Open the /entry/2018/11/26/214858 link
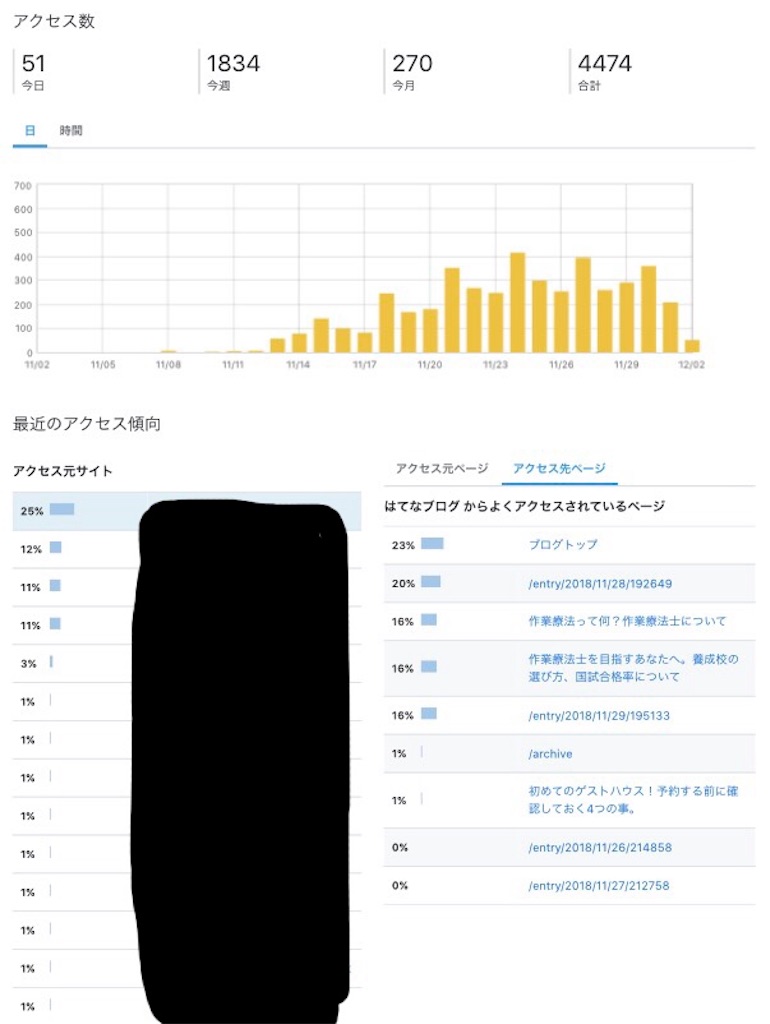The height and width of the screenshot is (1024, 770). [601, 847]
